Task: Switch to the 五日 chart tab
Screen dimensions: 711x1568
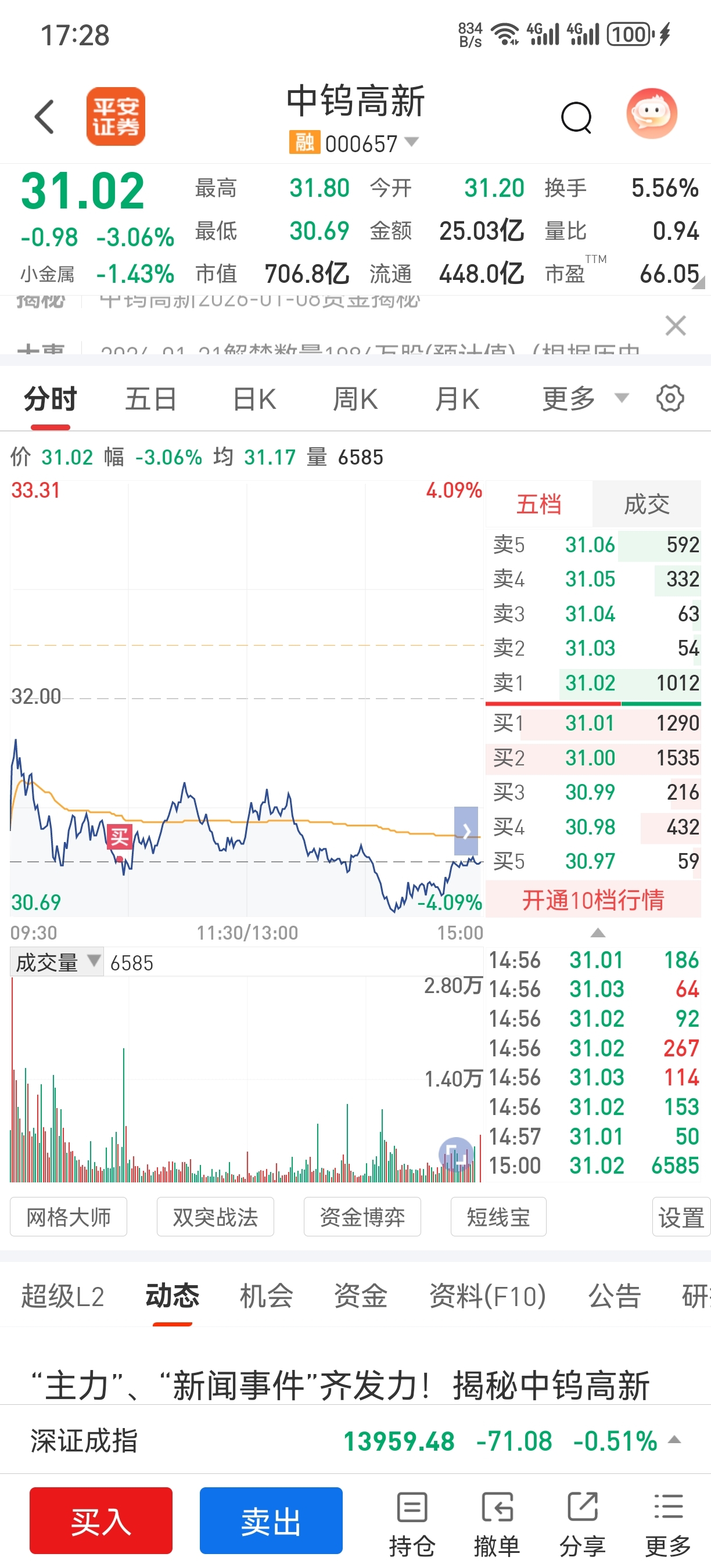Action: (x=151, y=400)
